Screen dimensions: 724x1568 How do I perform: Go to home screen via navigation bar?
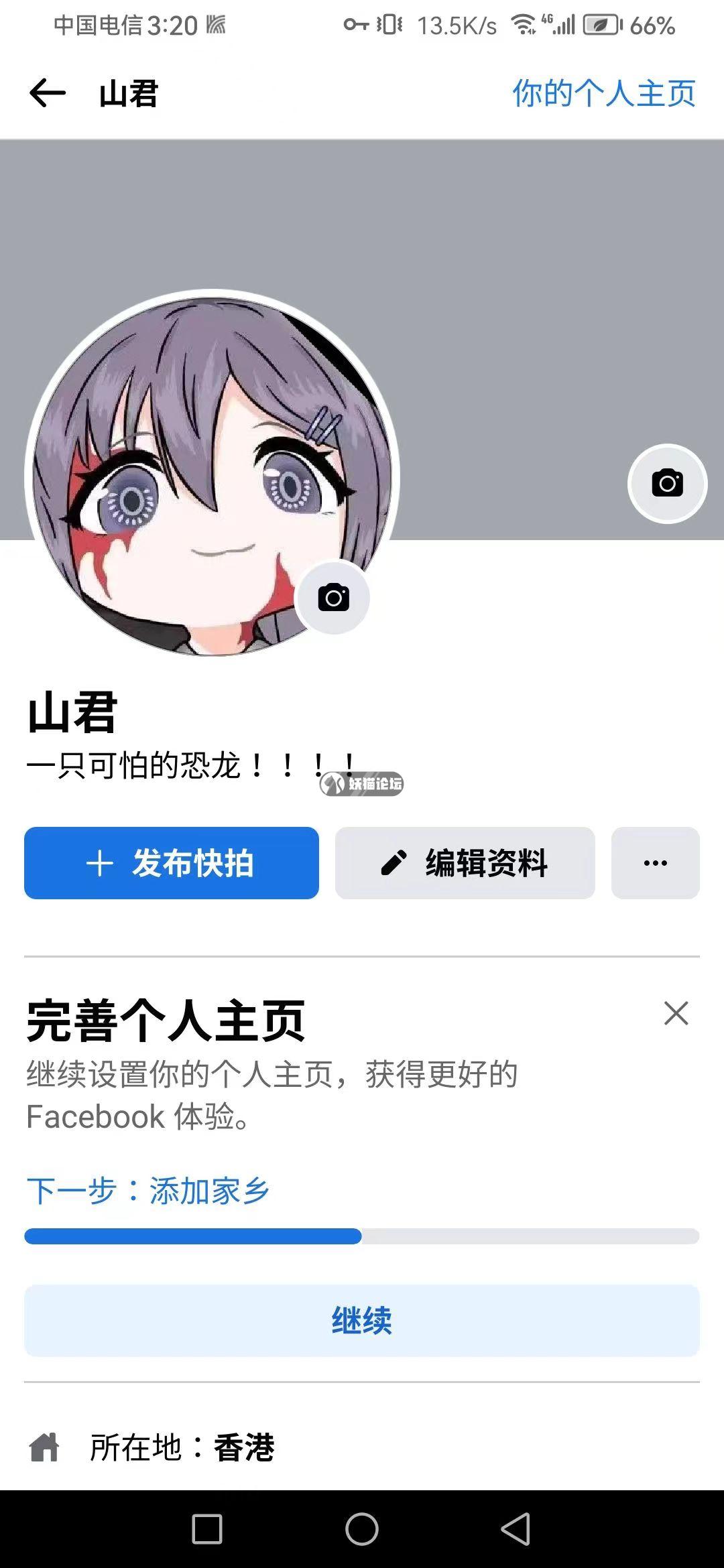point(362,1530)
